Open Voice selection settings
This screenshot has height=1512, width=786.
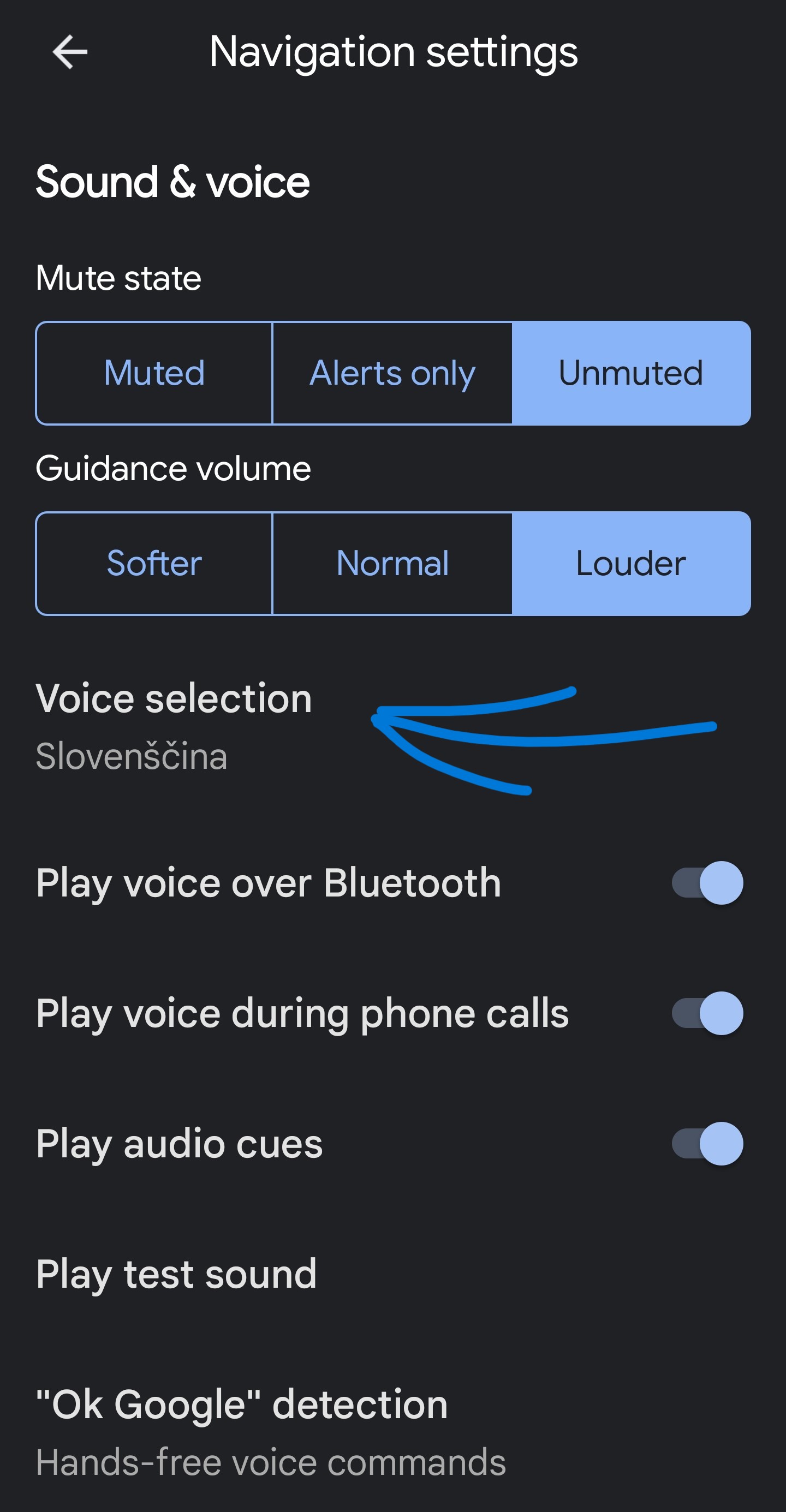[392, 726]
